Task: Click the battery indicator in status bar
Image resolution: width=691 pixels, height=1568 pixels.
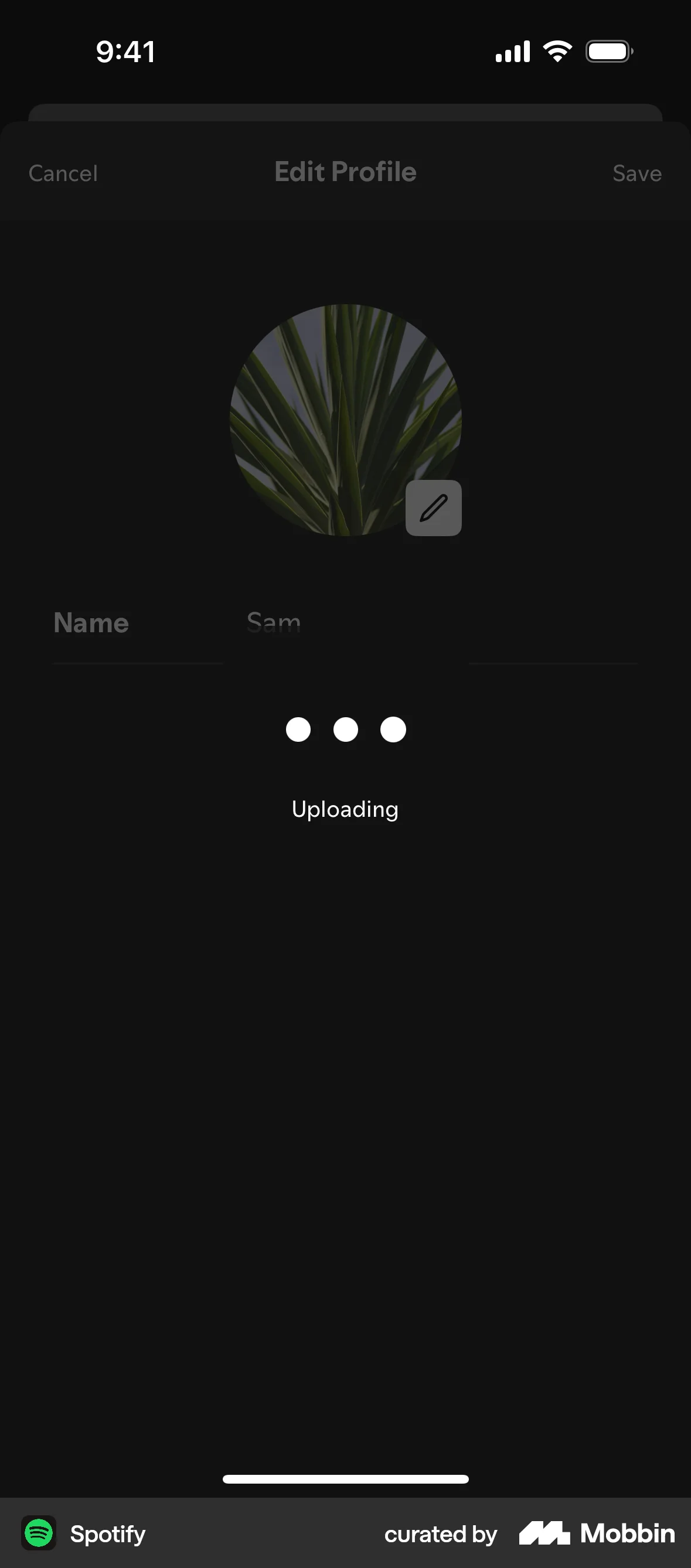Action: point(608,51)
